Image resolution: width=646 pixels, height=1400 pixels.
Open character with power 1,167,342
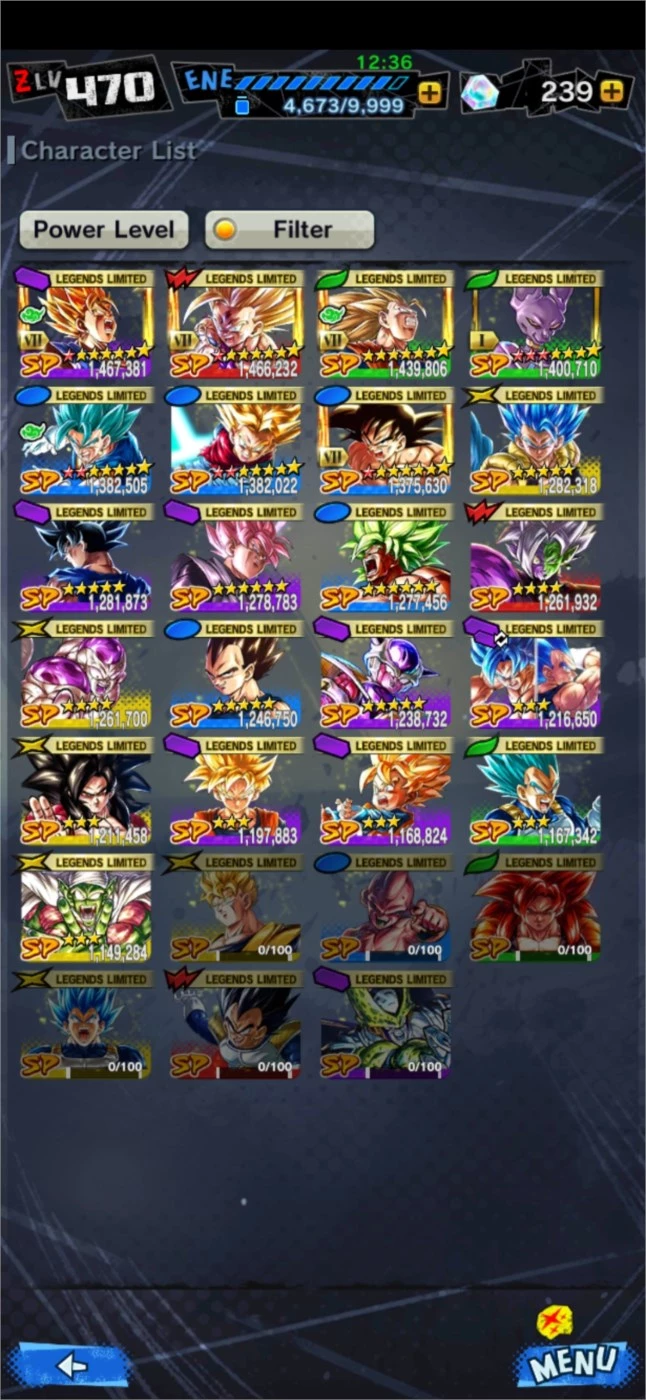536,792
